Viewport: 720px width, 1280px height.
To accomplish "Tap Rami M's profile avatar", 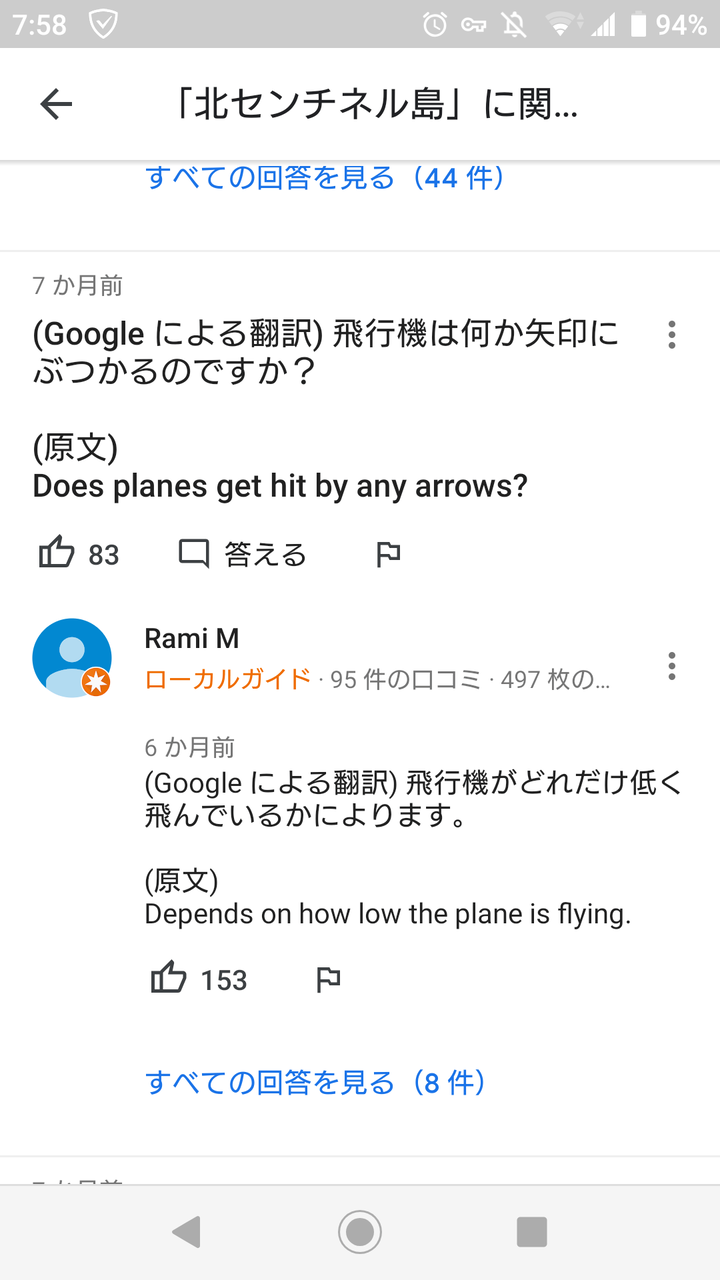I will tap(71, 657).
